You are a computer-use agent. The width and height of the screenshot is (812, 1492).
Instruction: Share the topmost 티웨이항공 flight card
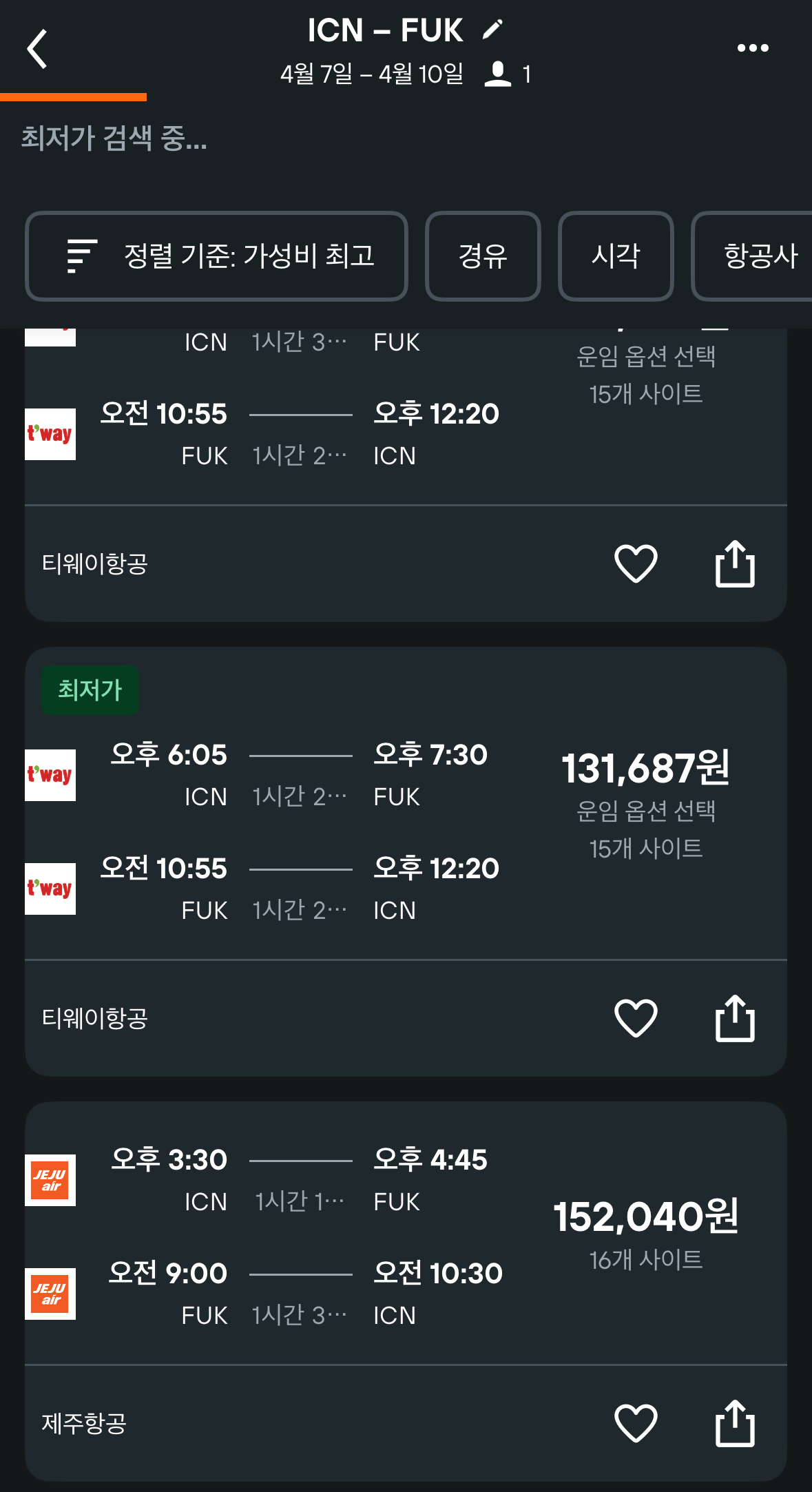click(x=735, y=563)
